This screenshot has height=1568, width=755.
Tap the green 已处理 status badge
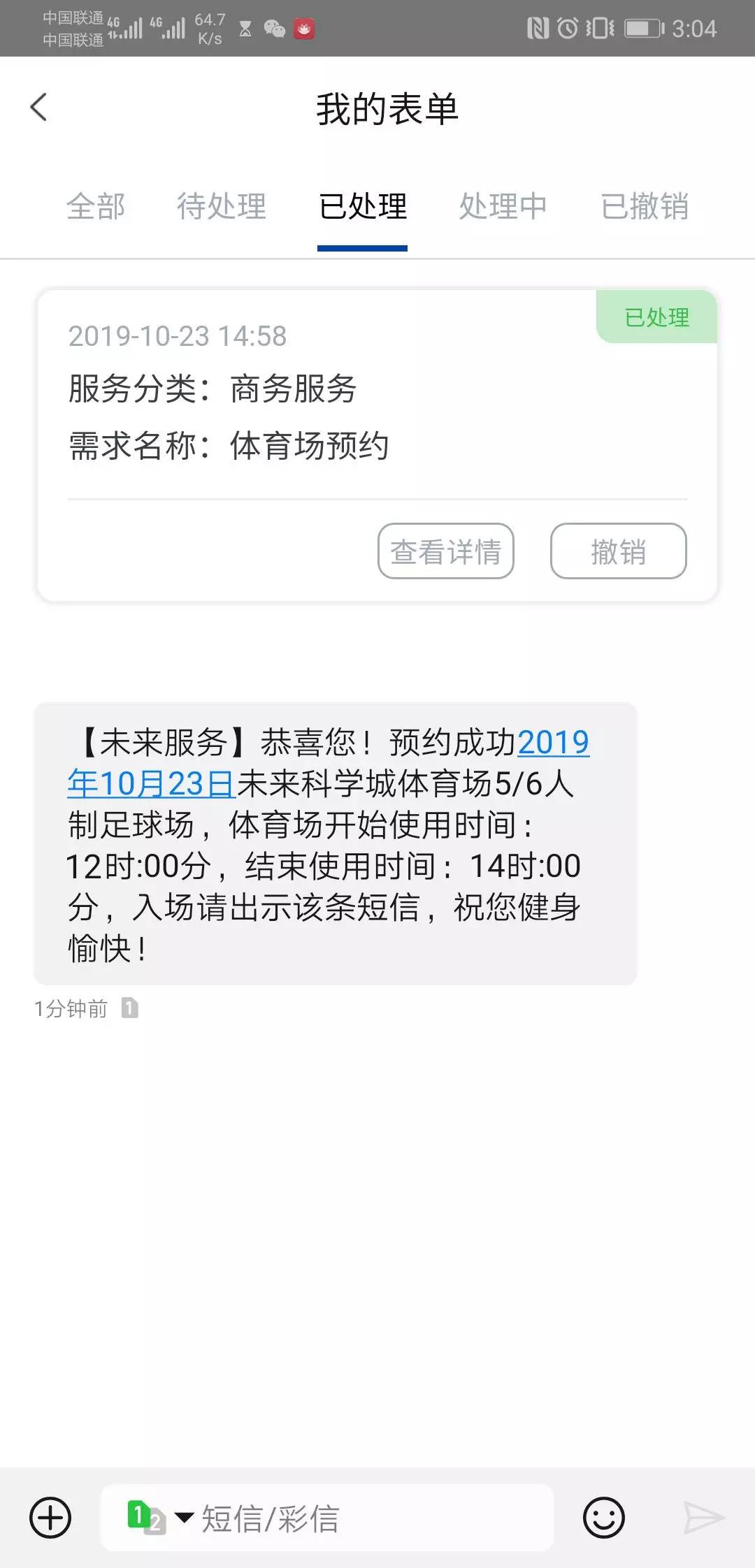tap(656, 318)
